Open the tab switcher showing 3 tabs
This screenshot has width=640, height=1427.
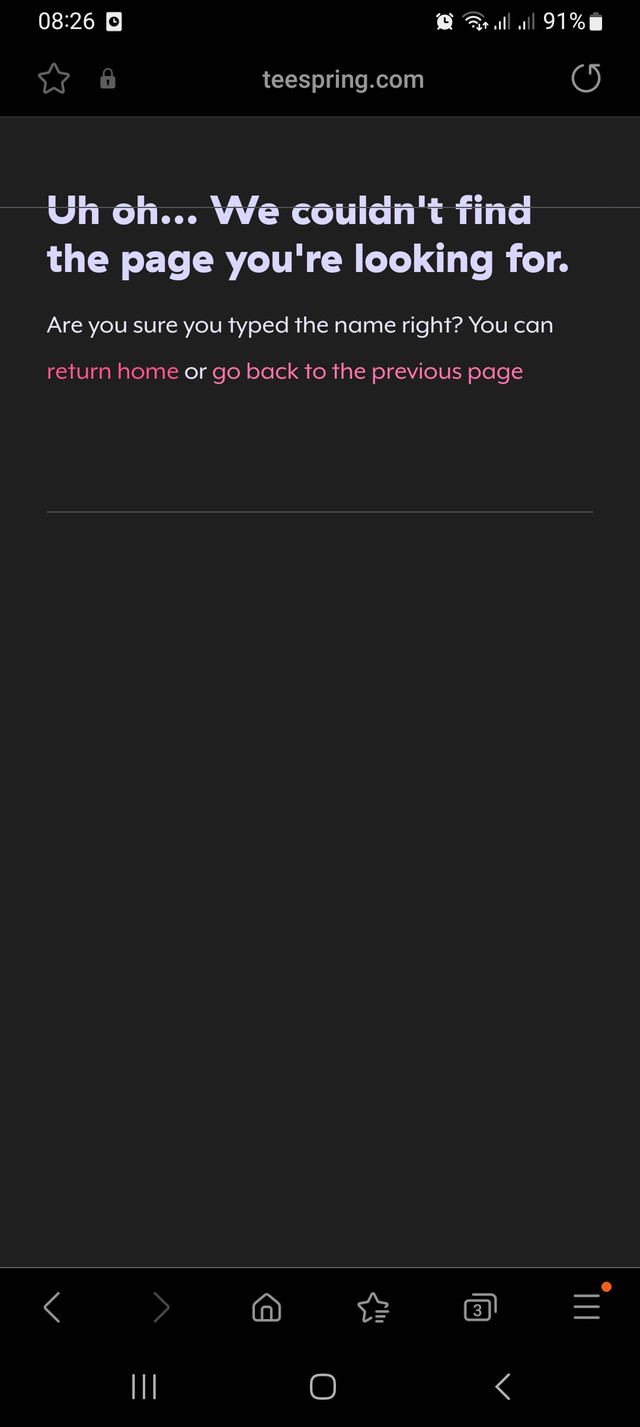click(480, 1307)
